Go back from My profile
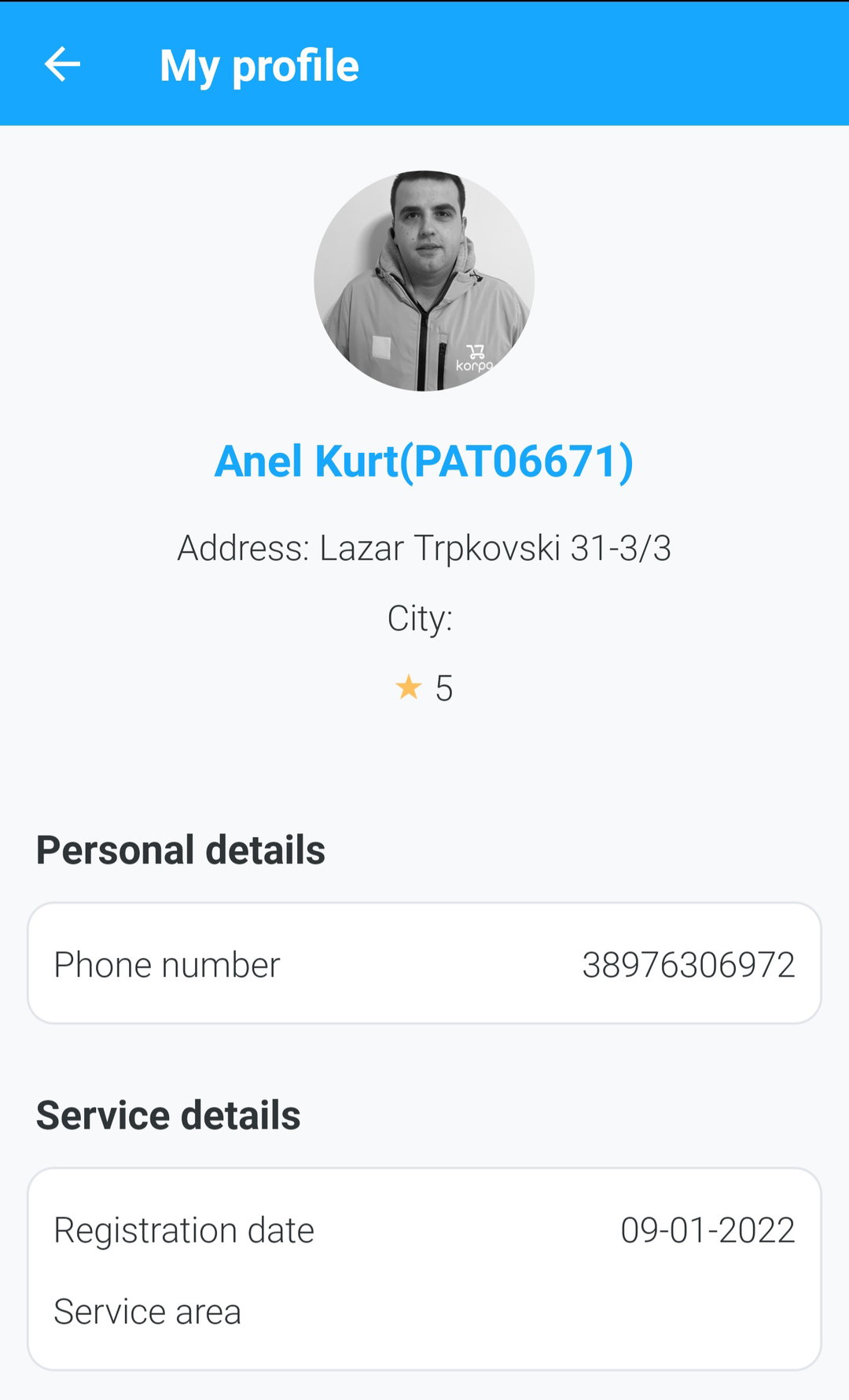849x1400 pixels. click(62, 64)
